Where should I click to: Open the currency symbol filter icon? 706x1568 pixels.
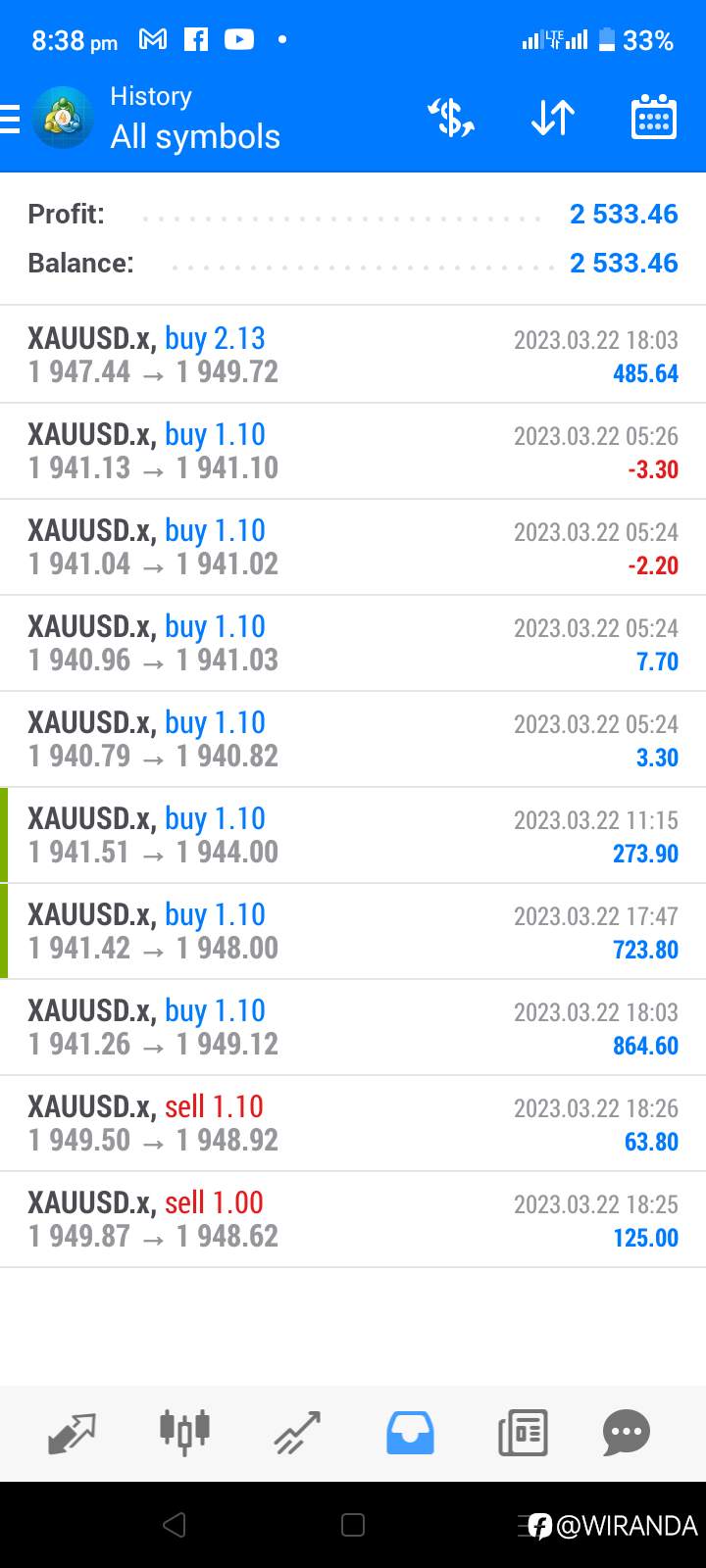coord(451,119)
